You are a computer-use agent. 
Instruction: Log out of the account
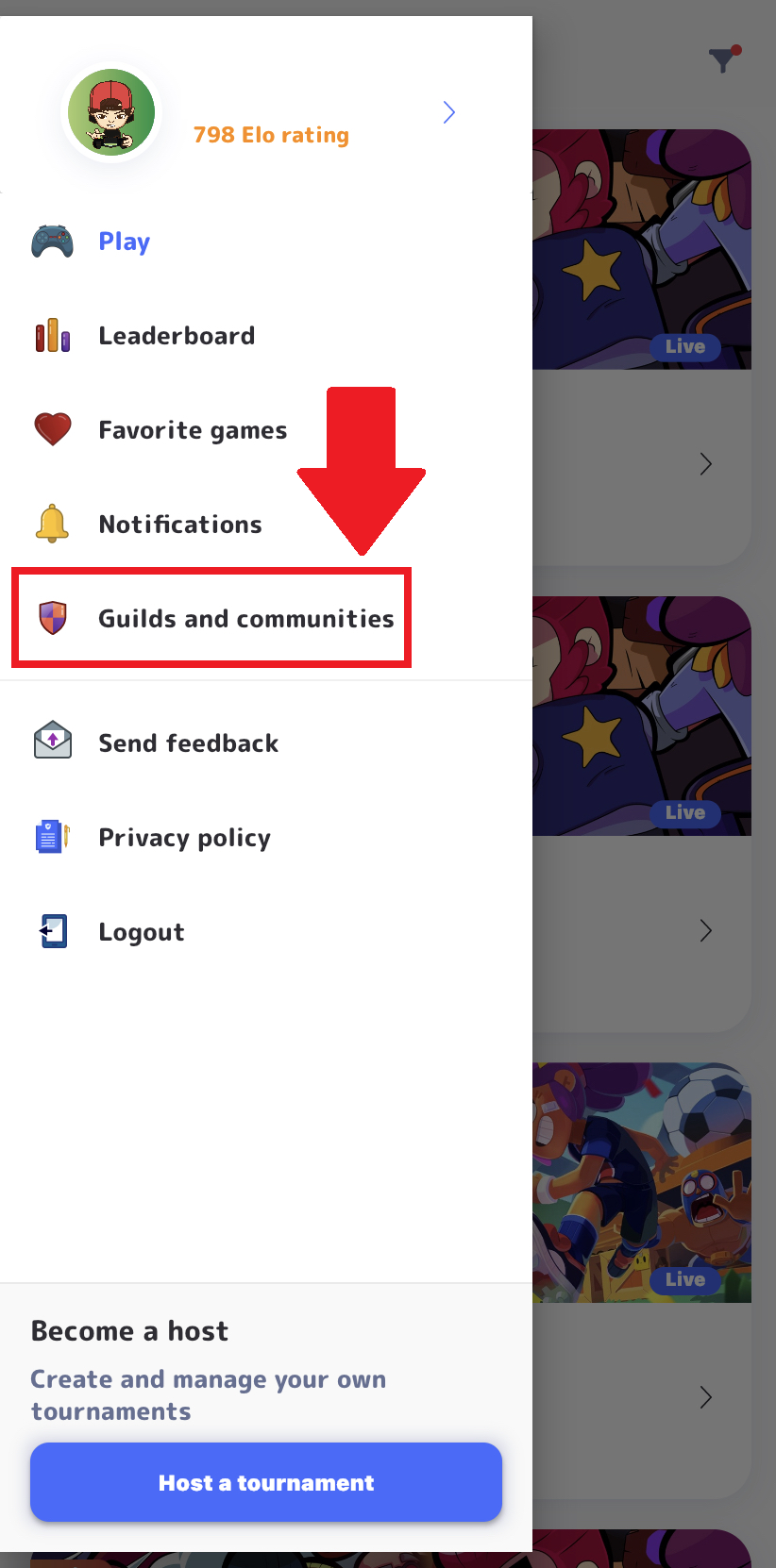(266, 932)
